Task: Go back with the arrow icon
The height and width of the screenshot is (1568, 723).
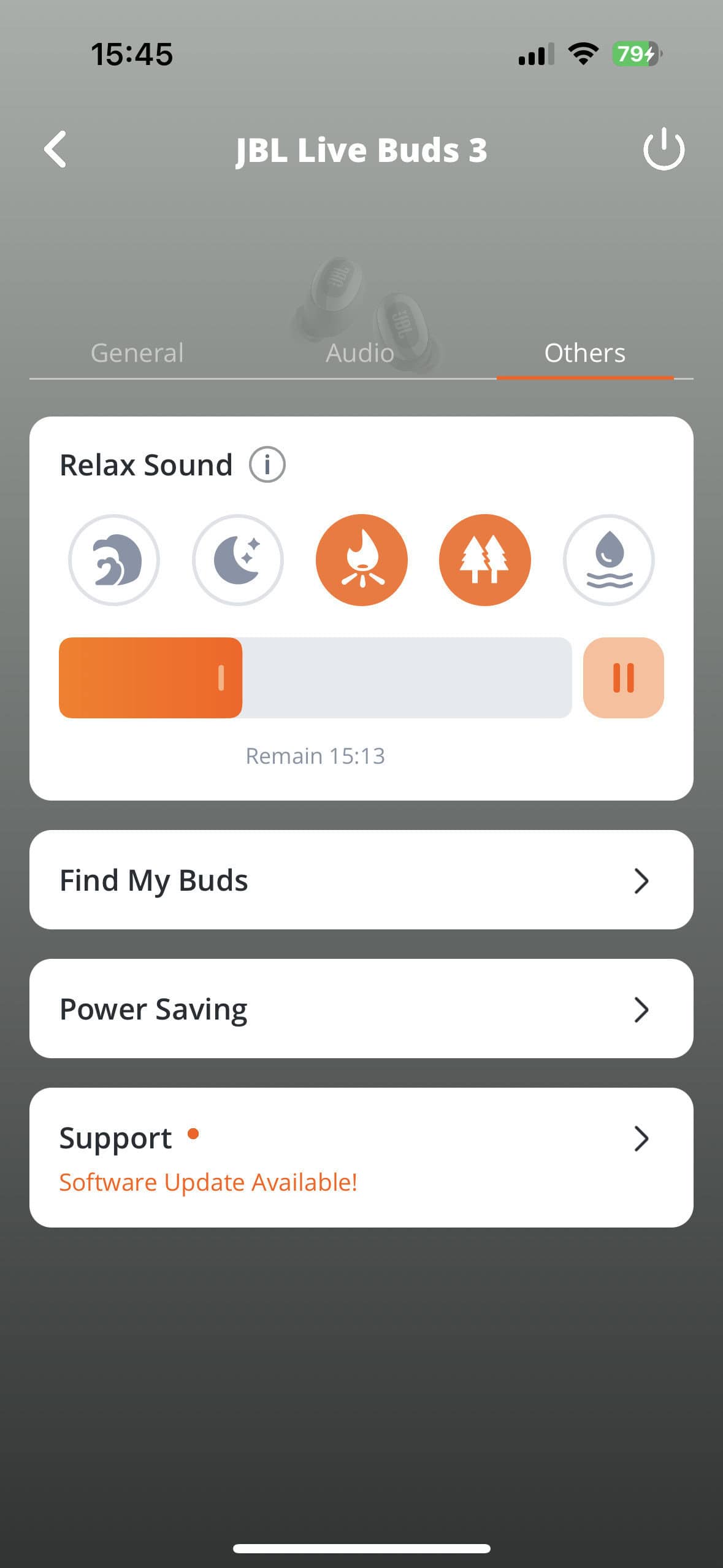Action: click(55, 149)
